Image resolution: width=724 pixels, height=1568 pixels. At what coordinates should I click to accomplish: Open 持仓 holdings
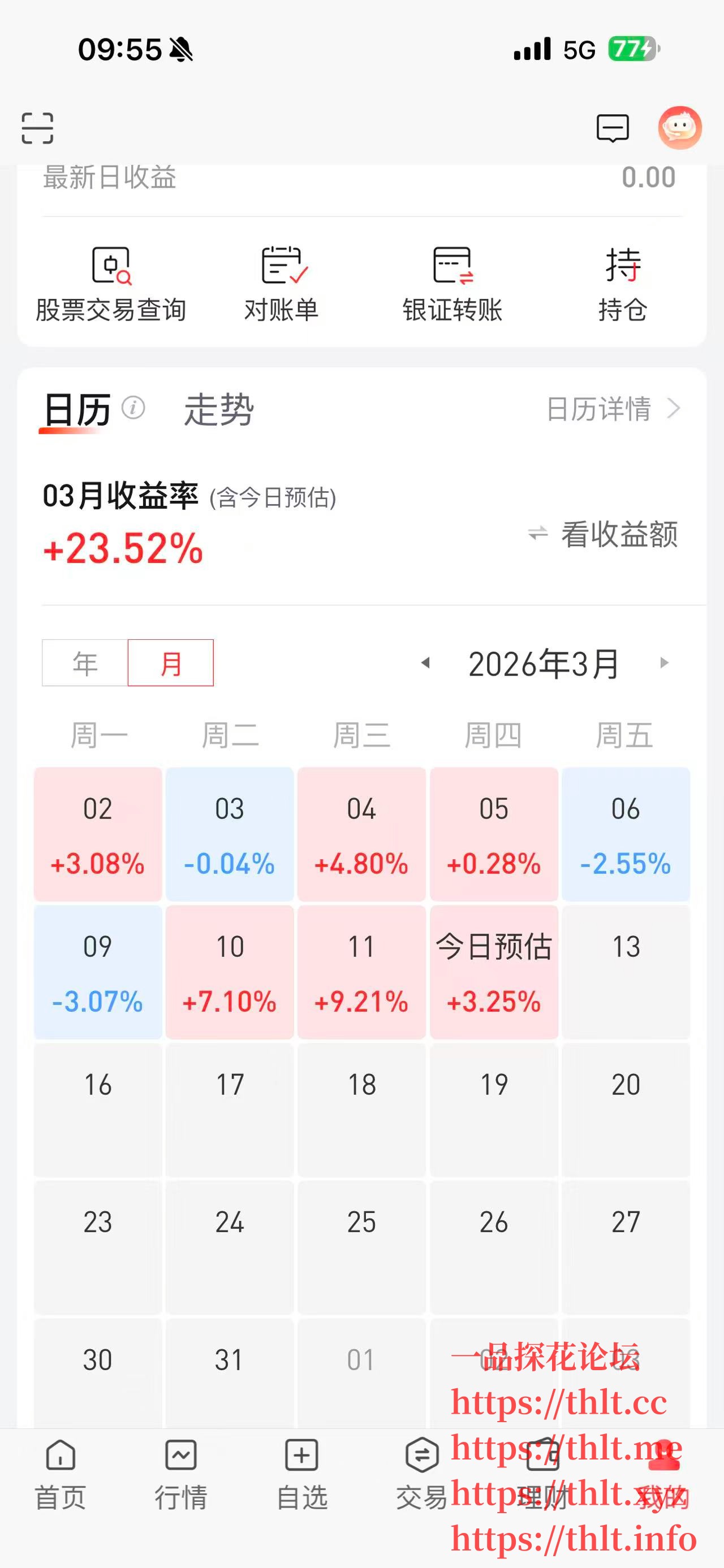pyautogui.click(x=622, y=284)
